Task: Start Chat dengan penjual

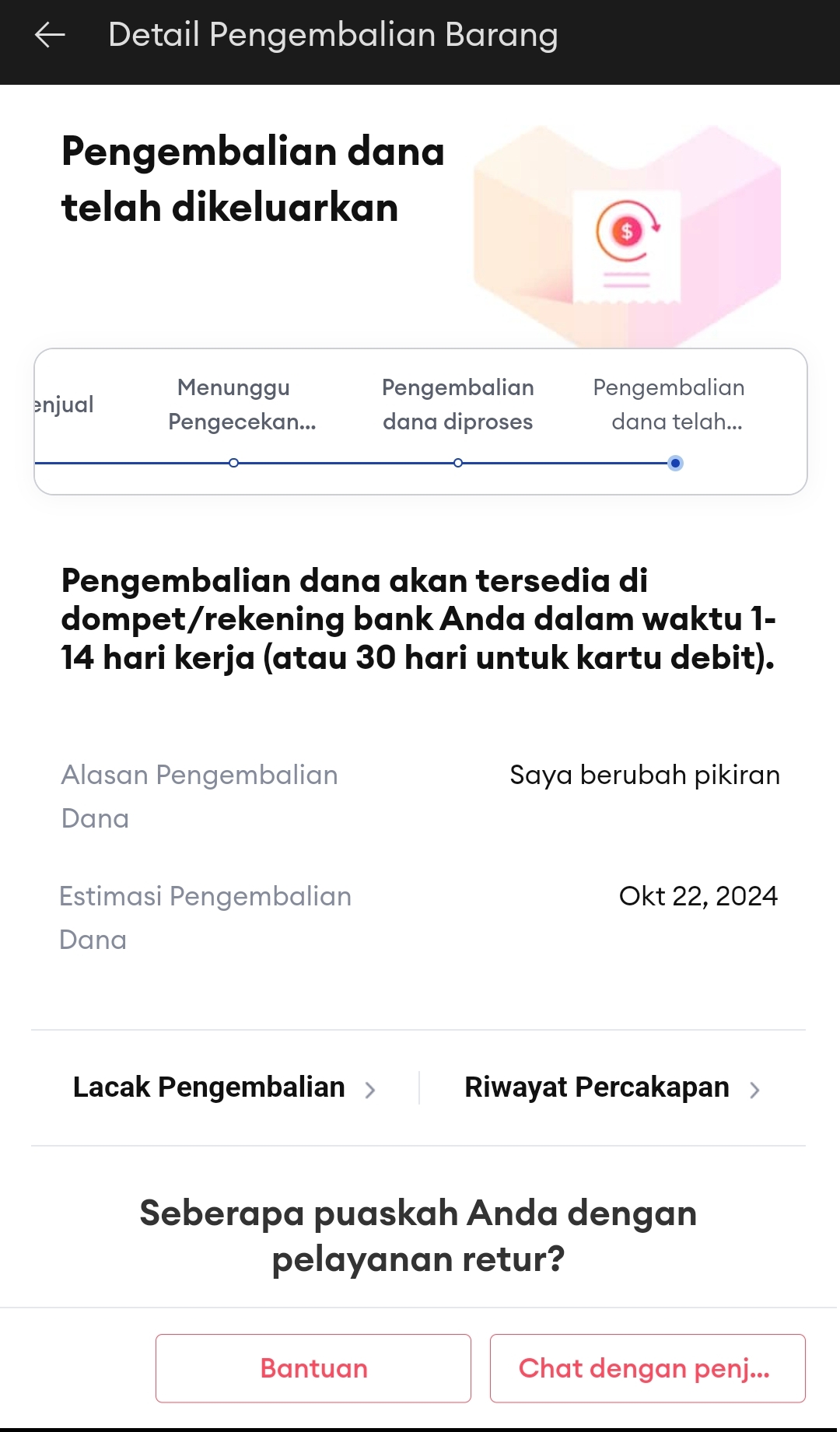Action: point(648,1368)
